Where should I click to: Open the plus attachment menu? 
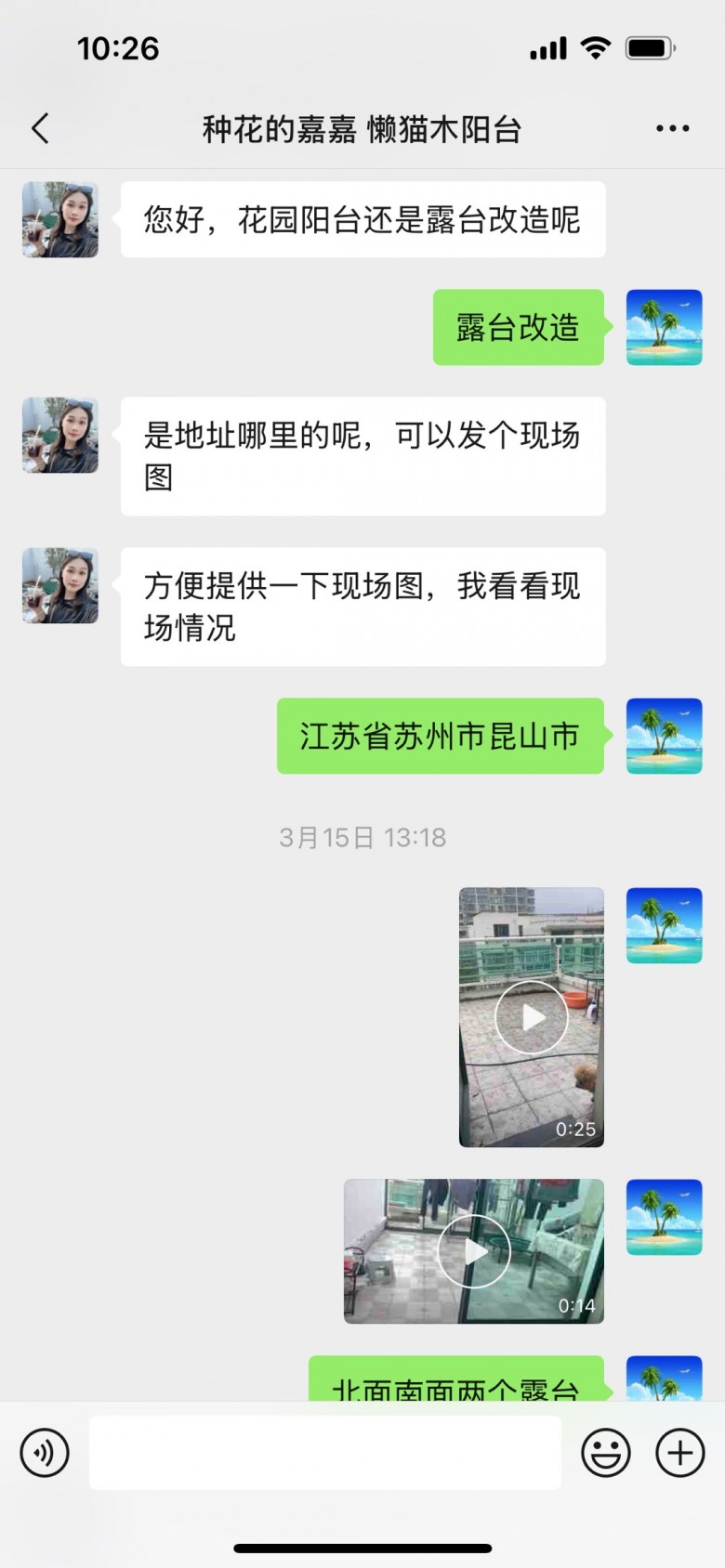point(680,1452)
